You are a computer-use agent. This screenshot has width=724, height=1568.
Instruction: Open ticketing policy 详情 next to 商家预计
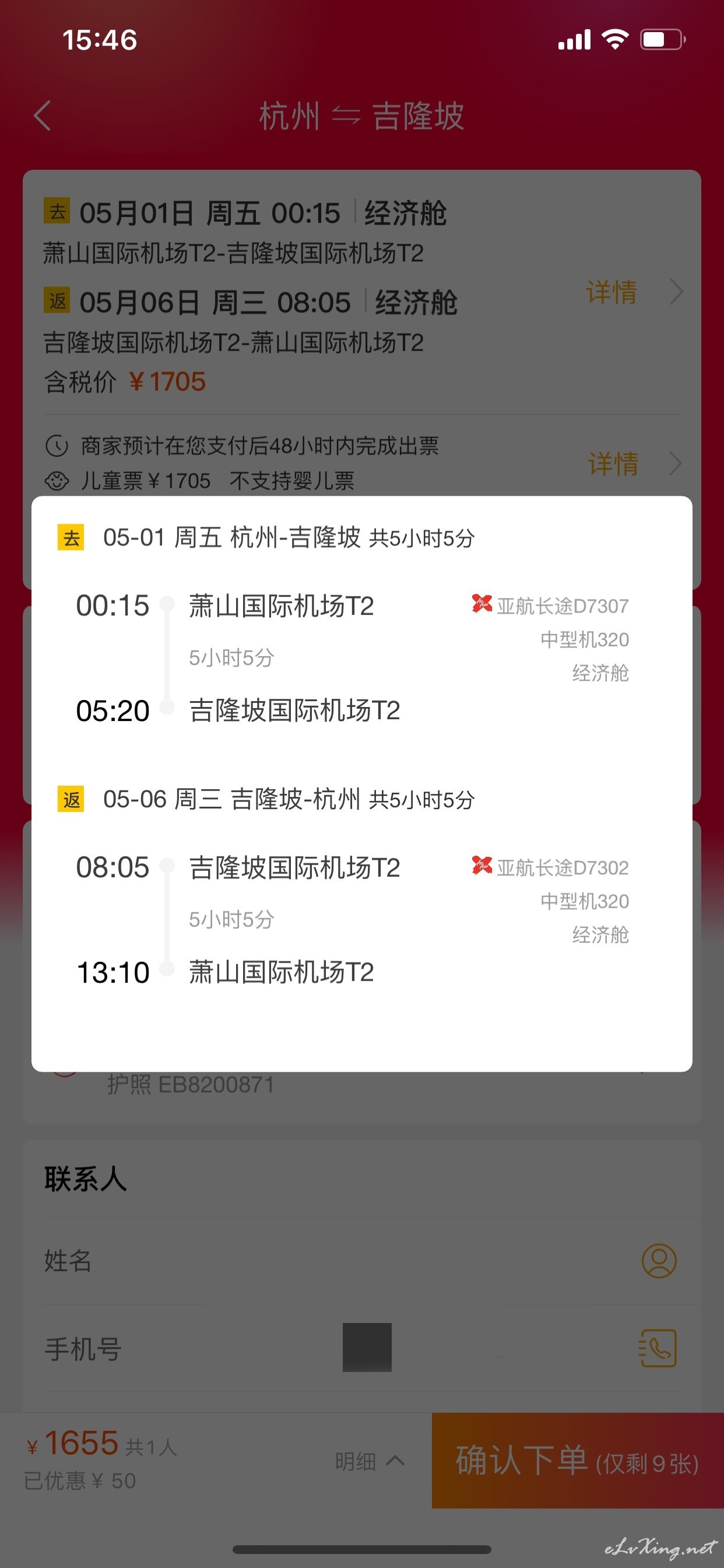pyautogui.click(x=633, y=464)
